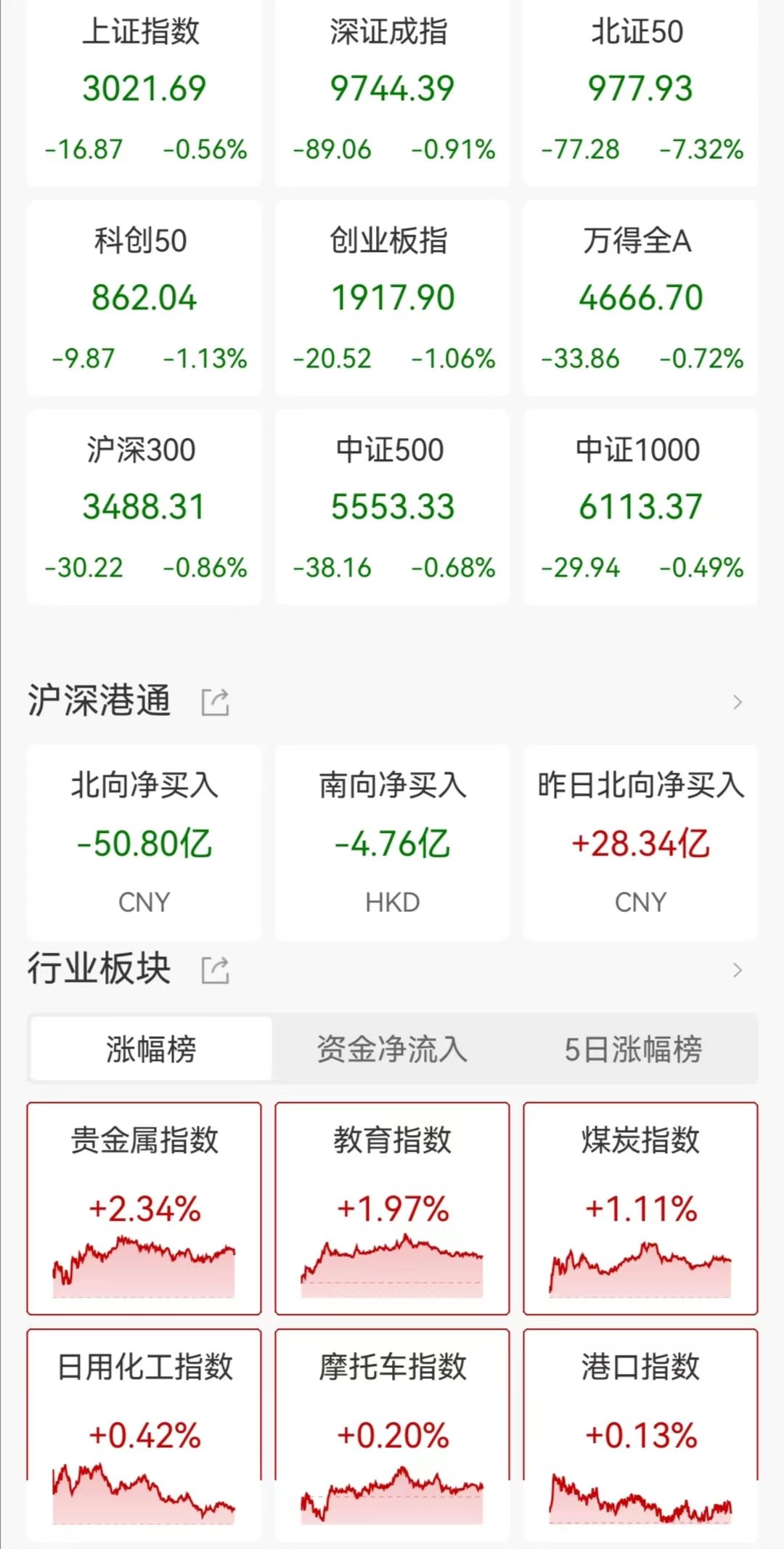Select the 涨幅榜 tab

click(151, 1049)
